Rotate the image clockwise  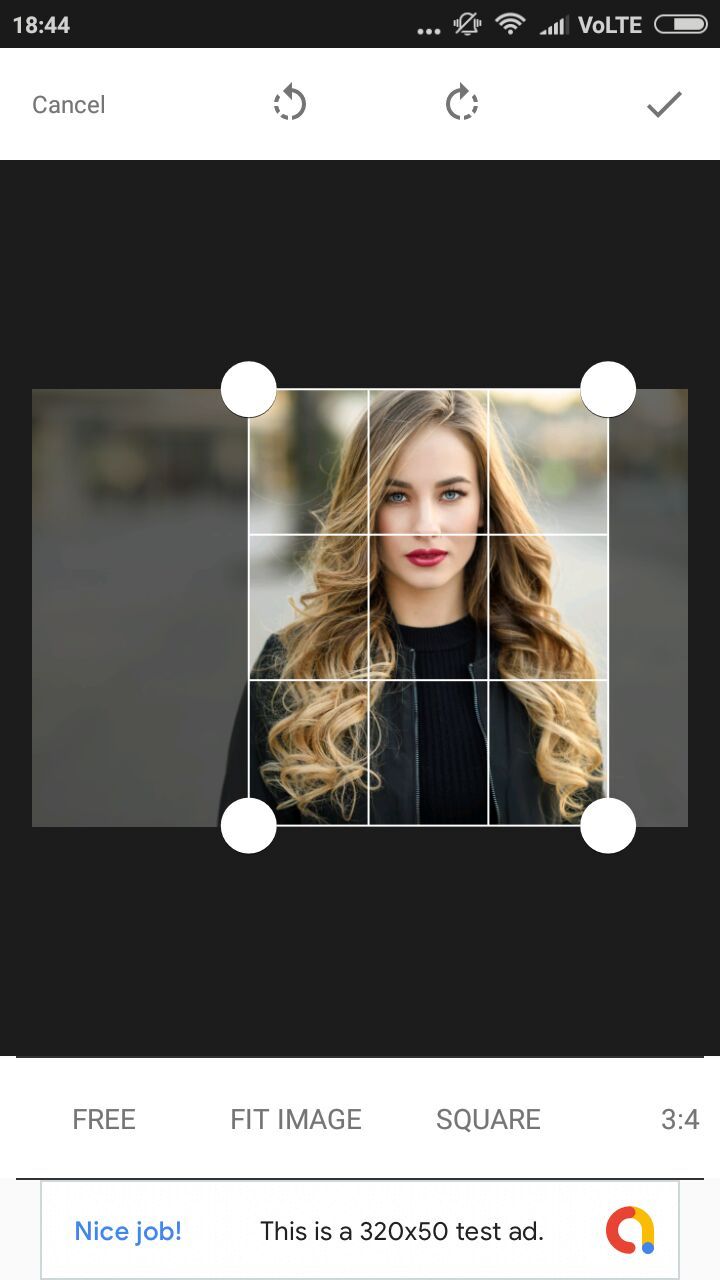click(462, 104)
